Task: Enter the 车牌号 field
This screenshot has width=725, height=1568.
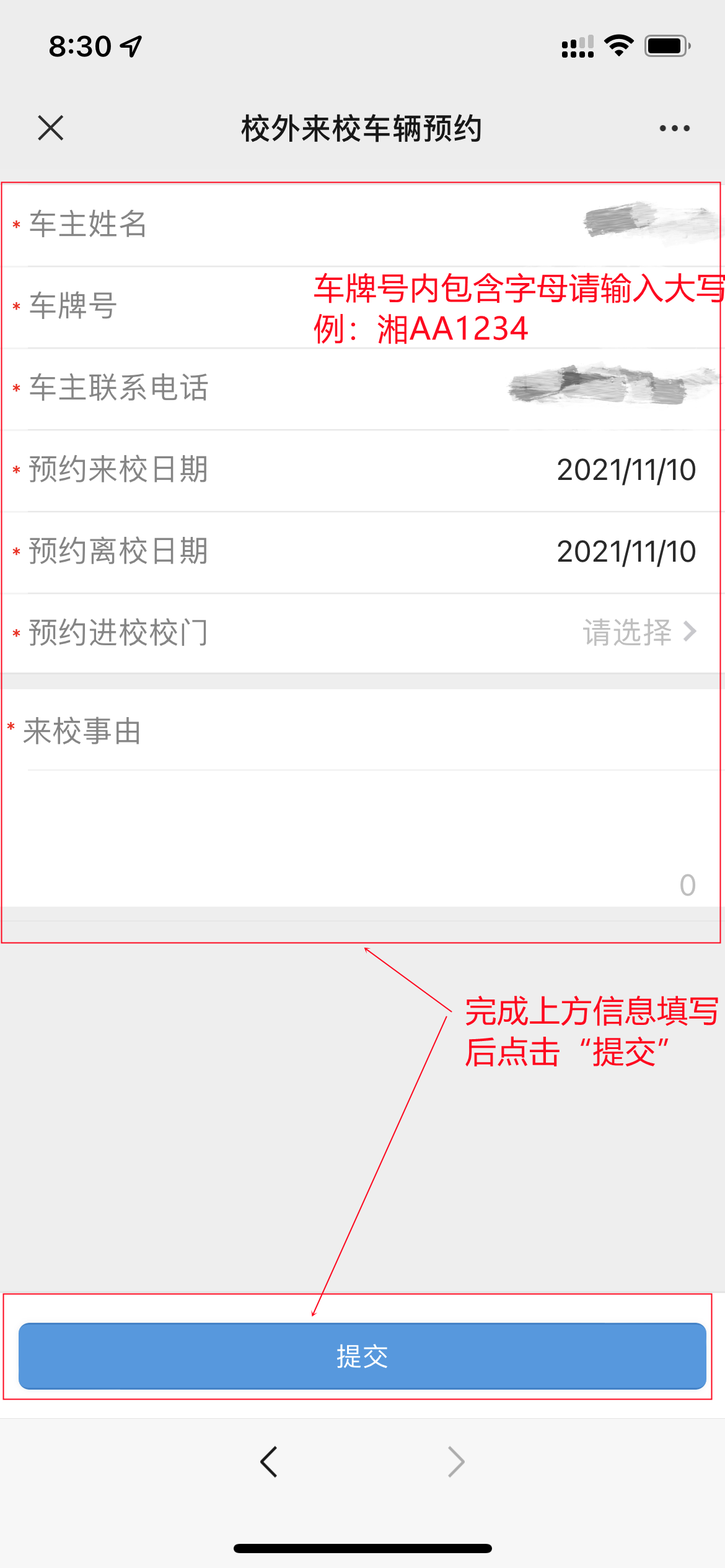Action: tap(496, 307)
